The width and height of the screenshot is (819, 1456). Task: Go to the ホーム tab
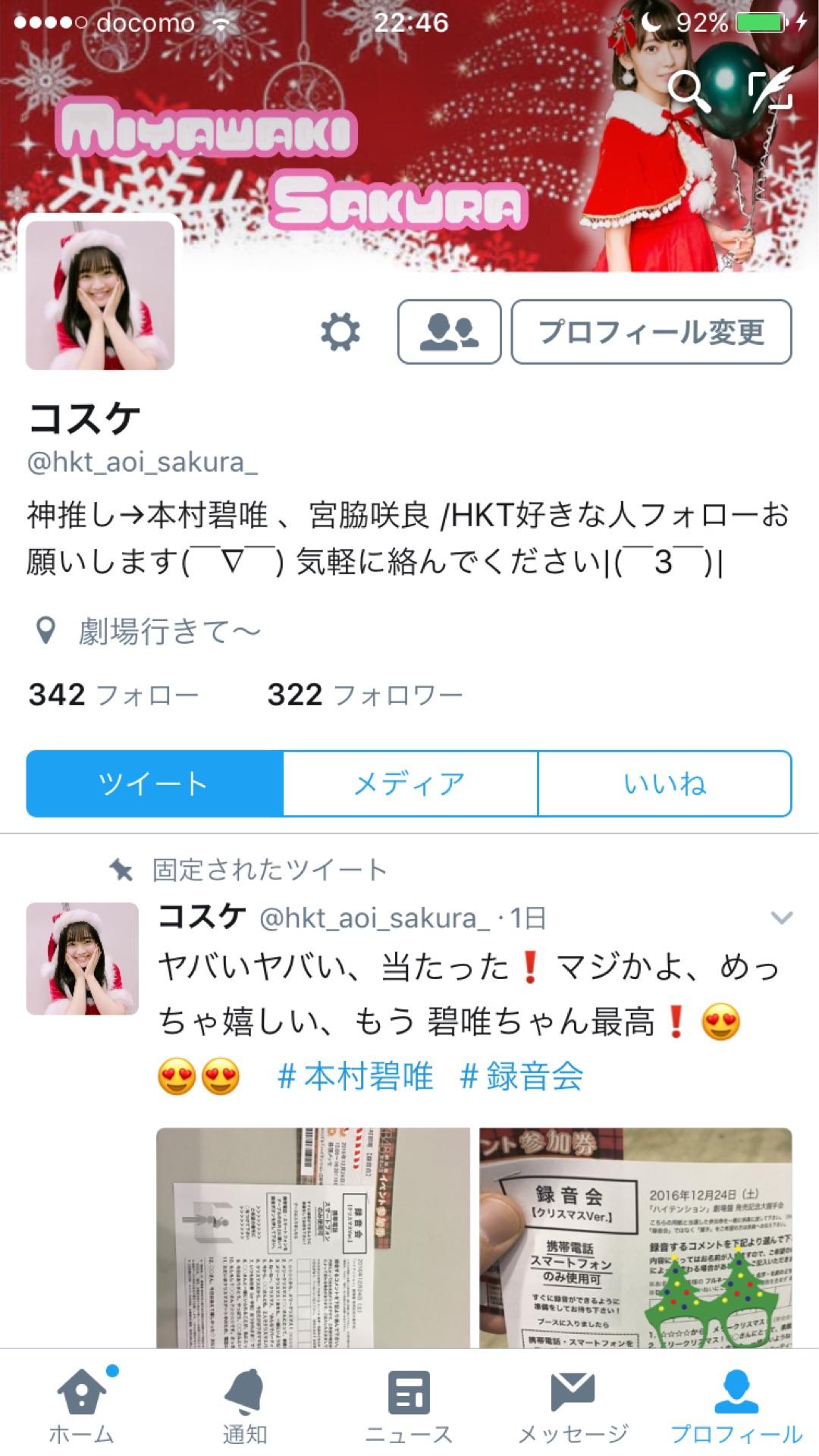[x=82, y=1405]
